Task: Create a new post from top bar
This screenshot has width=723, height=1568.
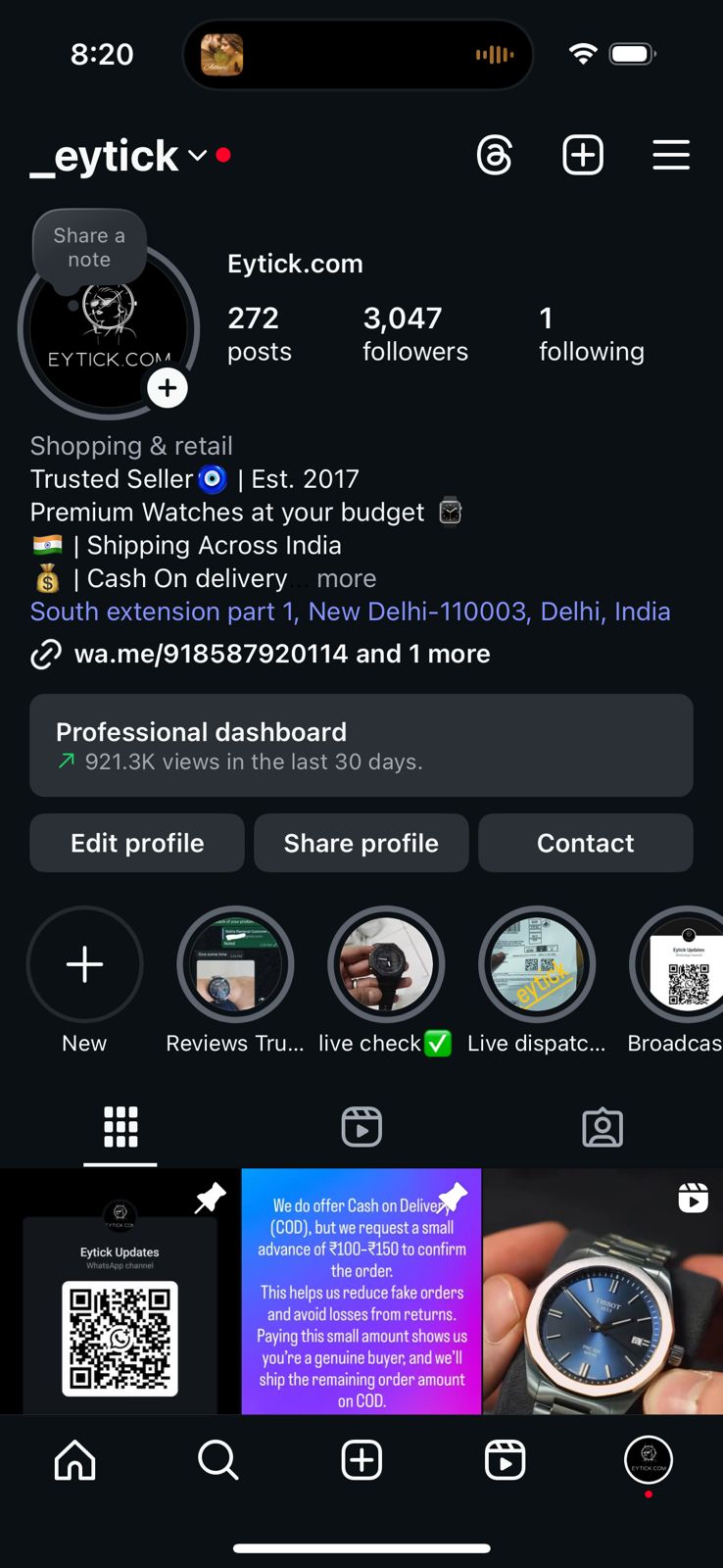Action: point(583,156)
